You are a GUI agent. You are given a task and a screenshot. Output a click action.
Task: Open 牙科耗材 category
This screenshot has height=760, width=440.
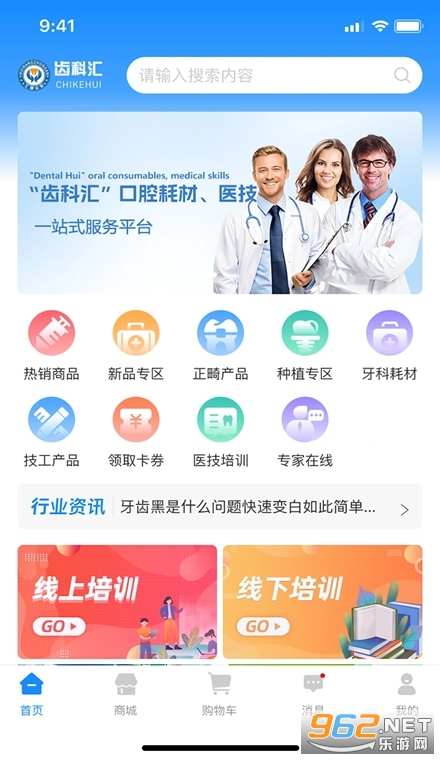(389, 345)
